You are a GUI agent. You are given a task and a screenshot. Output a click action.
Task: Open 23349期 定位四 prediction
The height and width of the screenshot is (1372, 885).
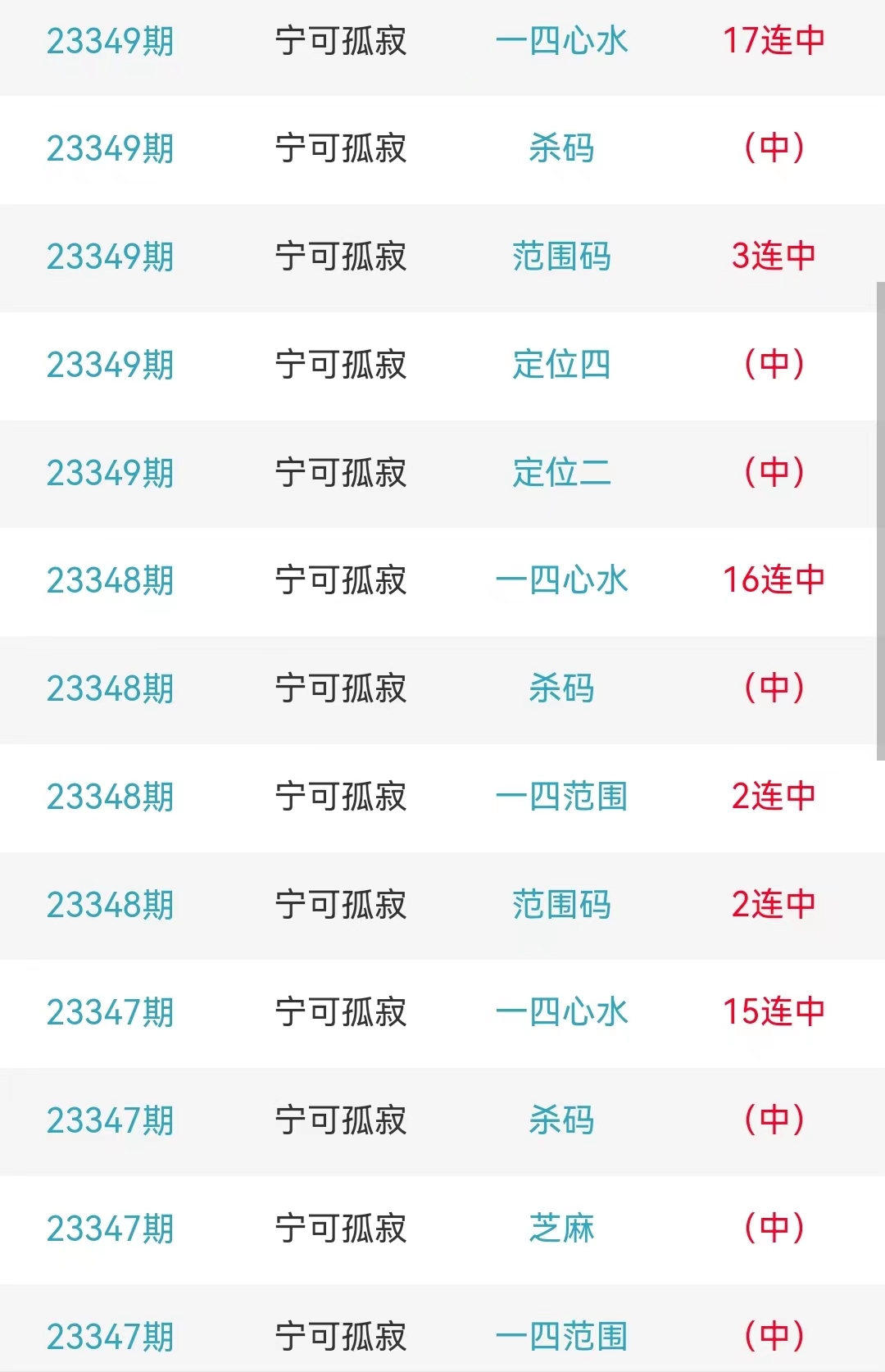pos(561,365)
